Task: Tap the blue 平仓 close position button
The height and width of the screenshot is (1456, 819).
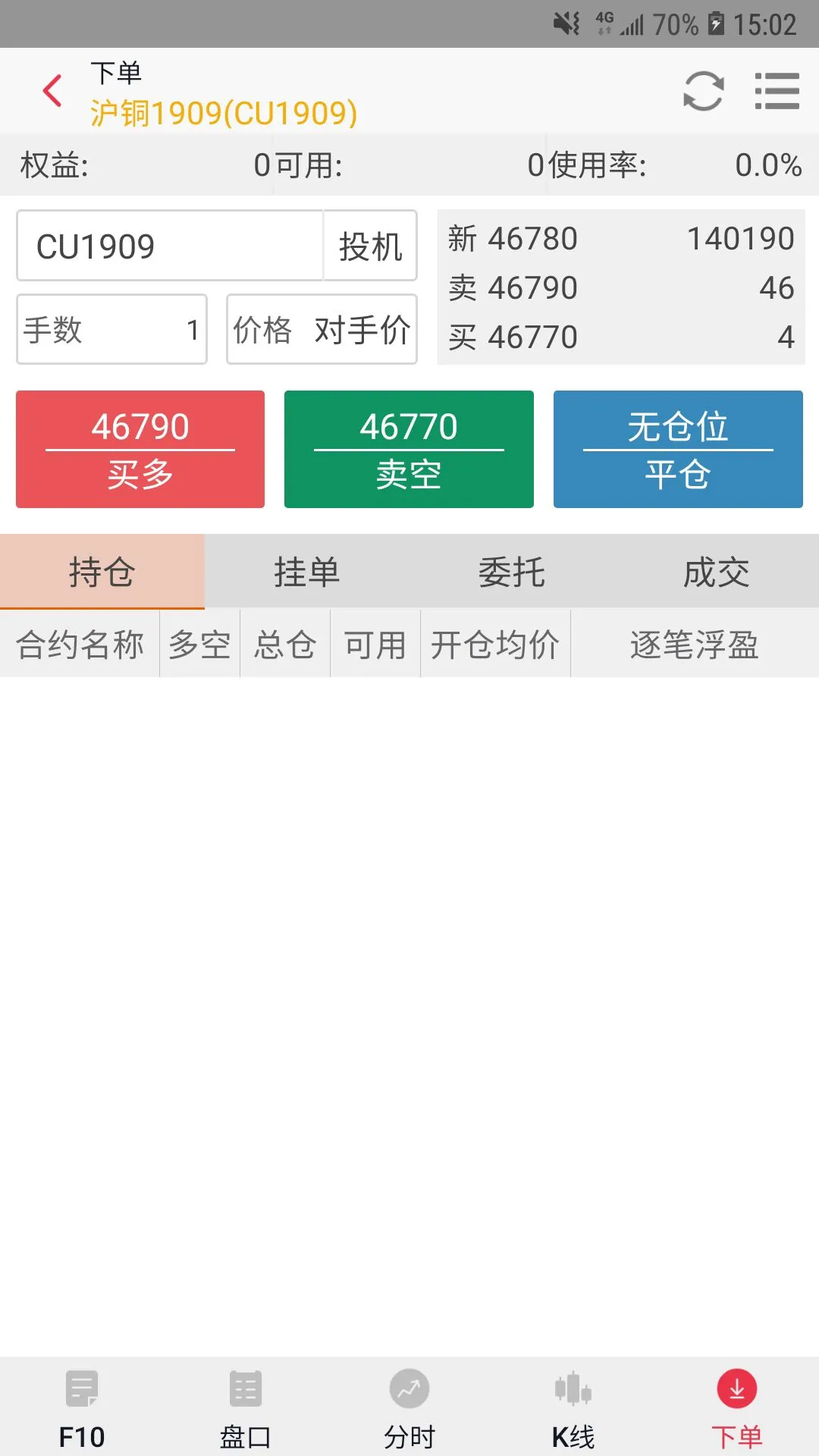Action: pos(678,449)
